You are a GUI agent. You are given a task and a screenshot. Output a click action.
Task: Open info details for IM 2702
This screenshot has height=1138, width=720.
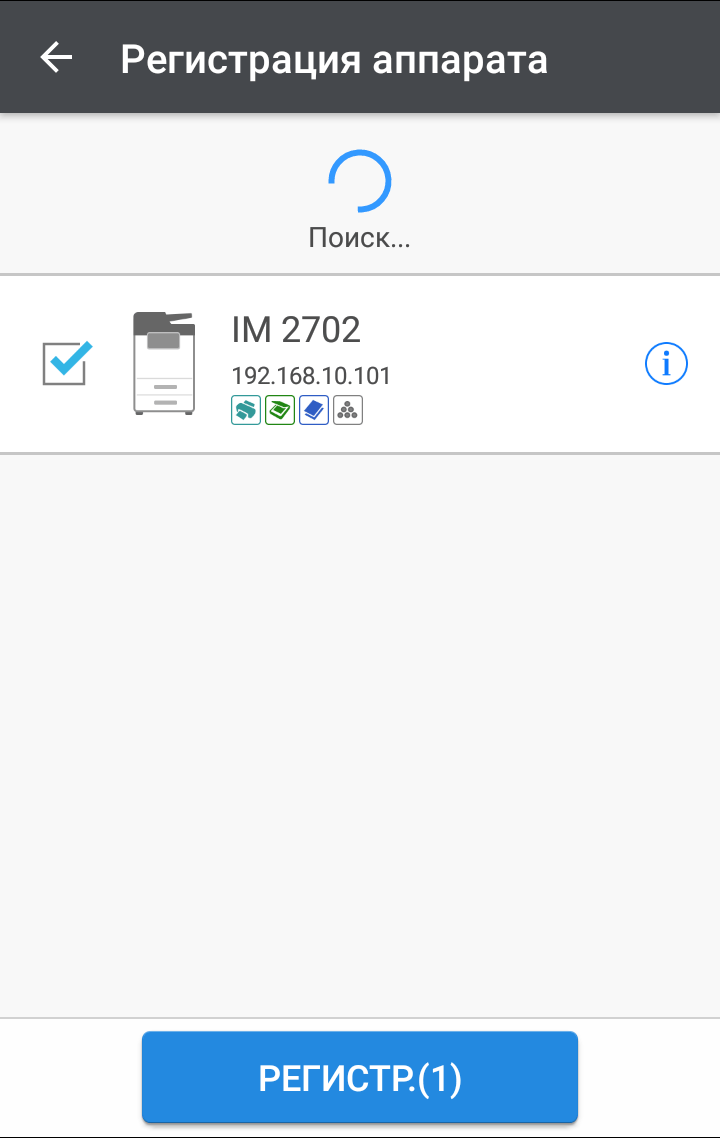(666, 363)
